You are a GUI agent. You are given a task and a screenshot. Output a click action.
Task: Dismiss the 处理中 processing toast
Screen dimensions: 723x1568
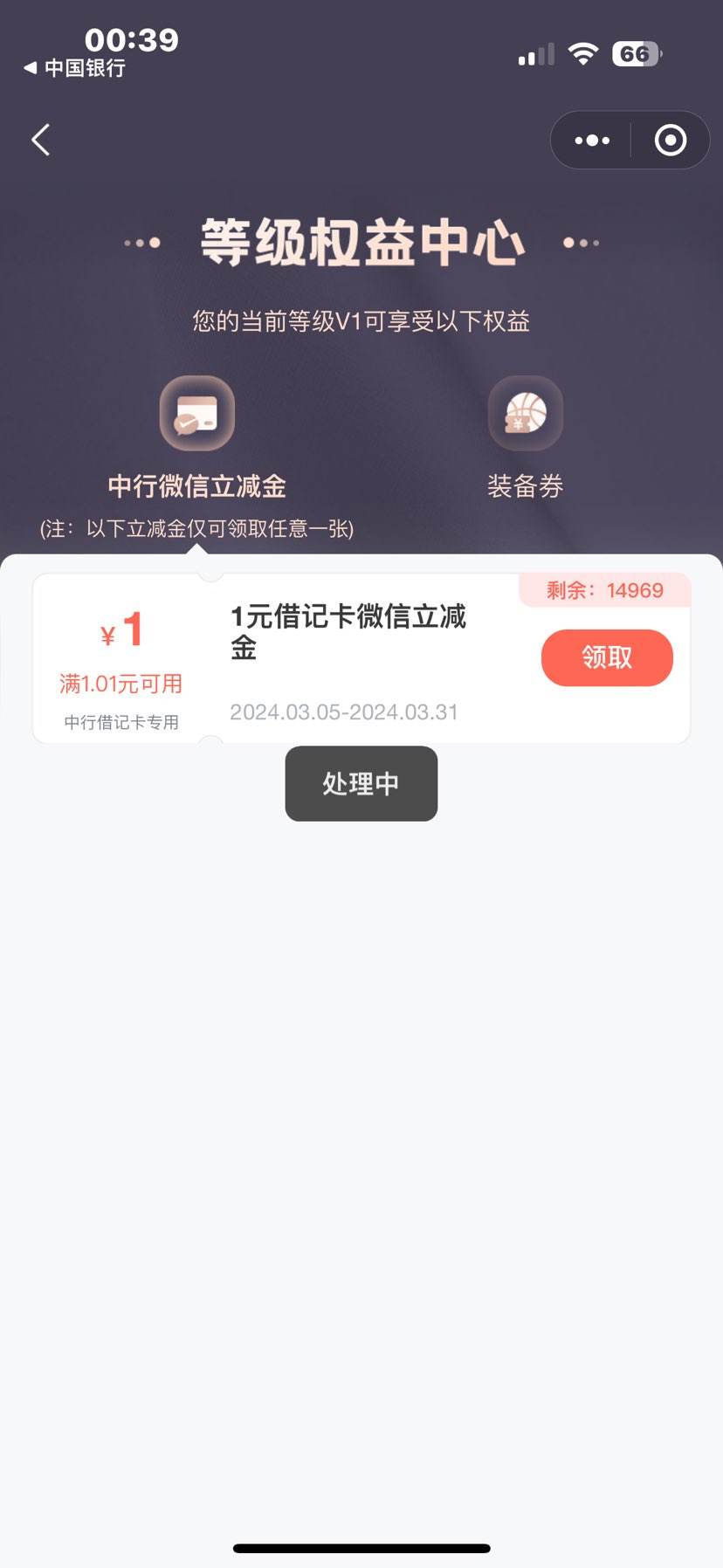(x=361, y=784)
